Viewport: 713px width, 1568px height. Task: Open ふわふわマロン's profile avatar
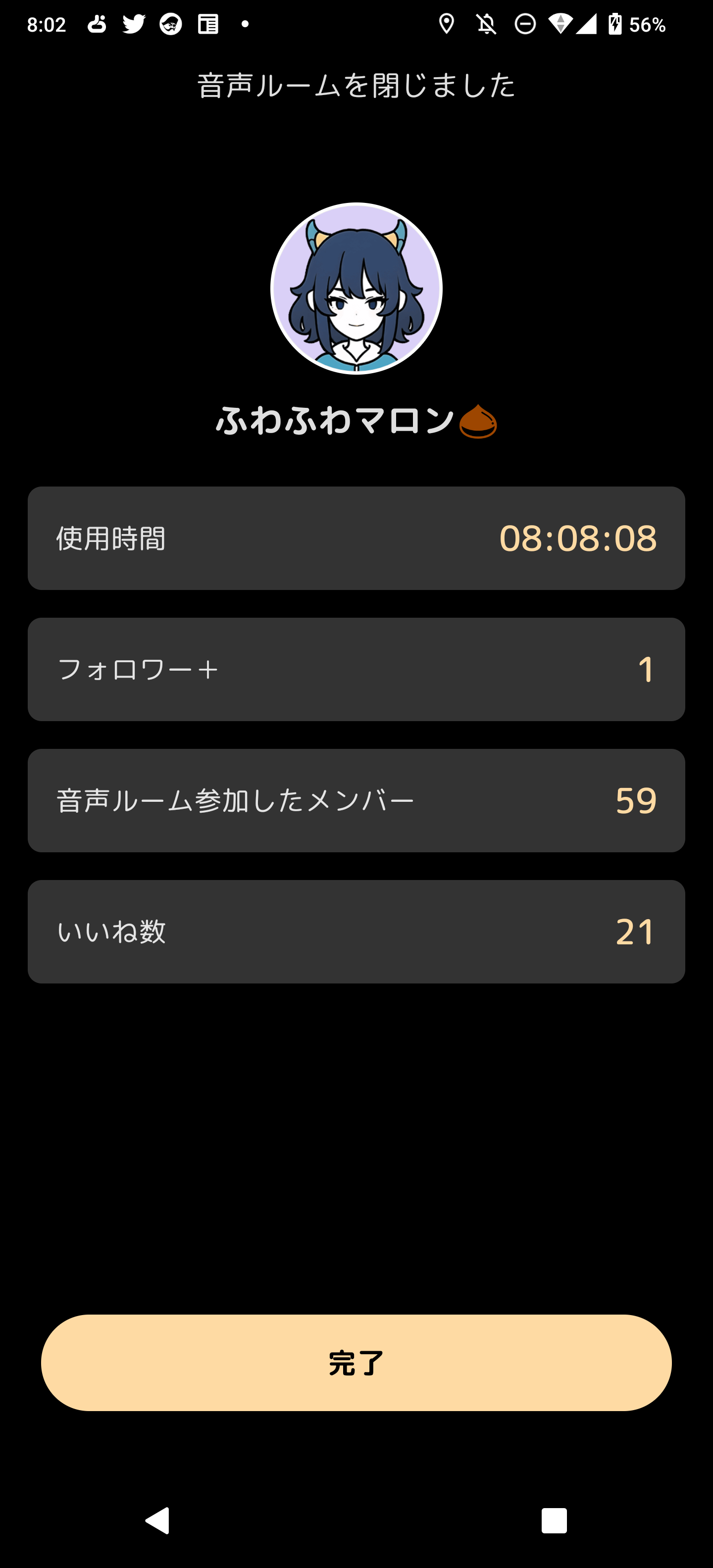coord(356,289)
